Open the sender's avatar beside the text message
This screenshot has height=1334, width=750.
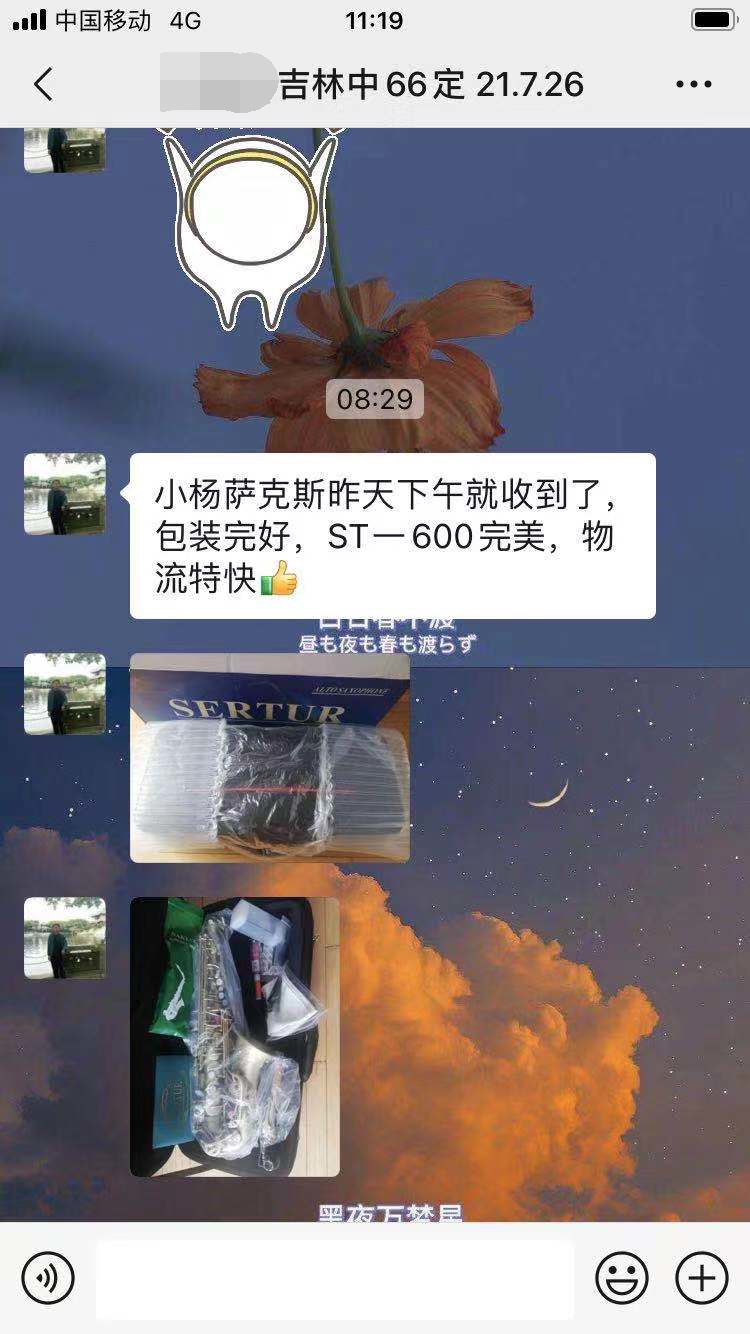(x=65, y=494)
